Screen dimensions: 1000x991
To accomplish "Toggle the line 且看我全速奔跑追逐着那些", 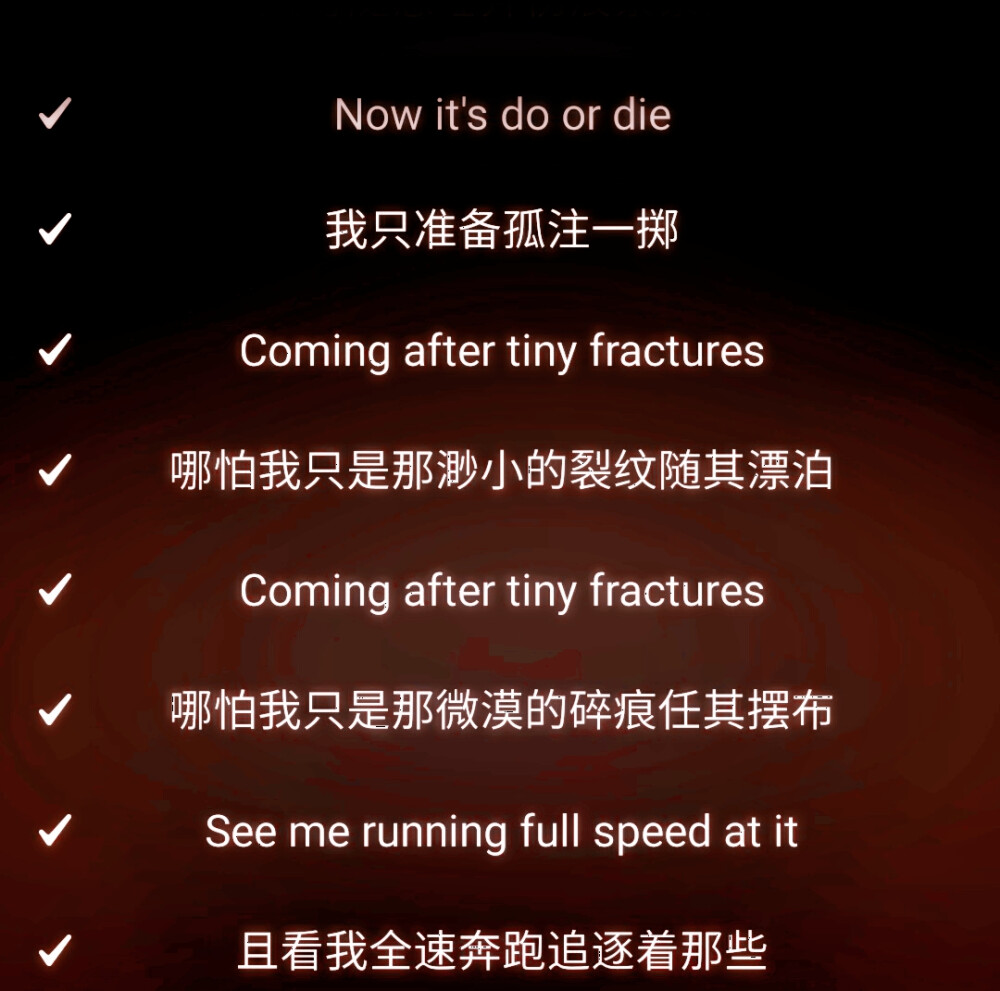I will 54,948.
